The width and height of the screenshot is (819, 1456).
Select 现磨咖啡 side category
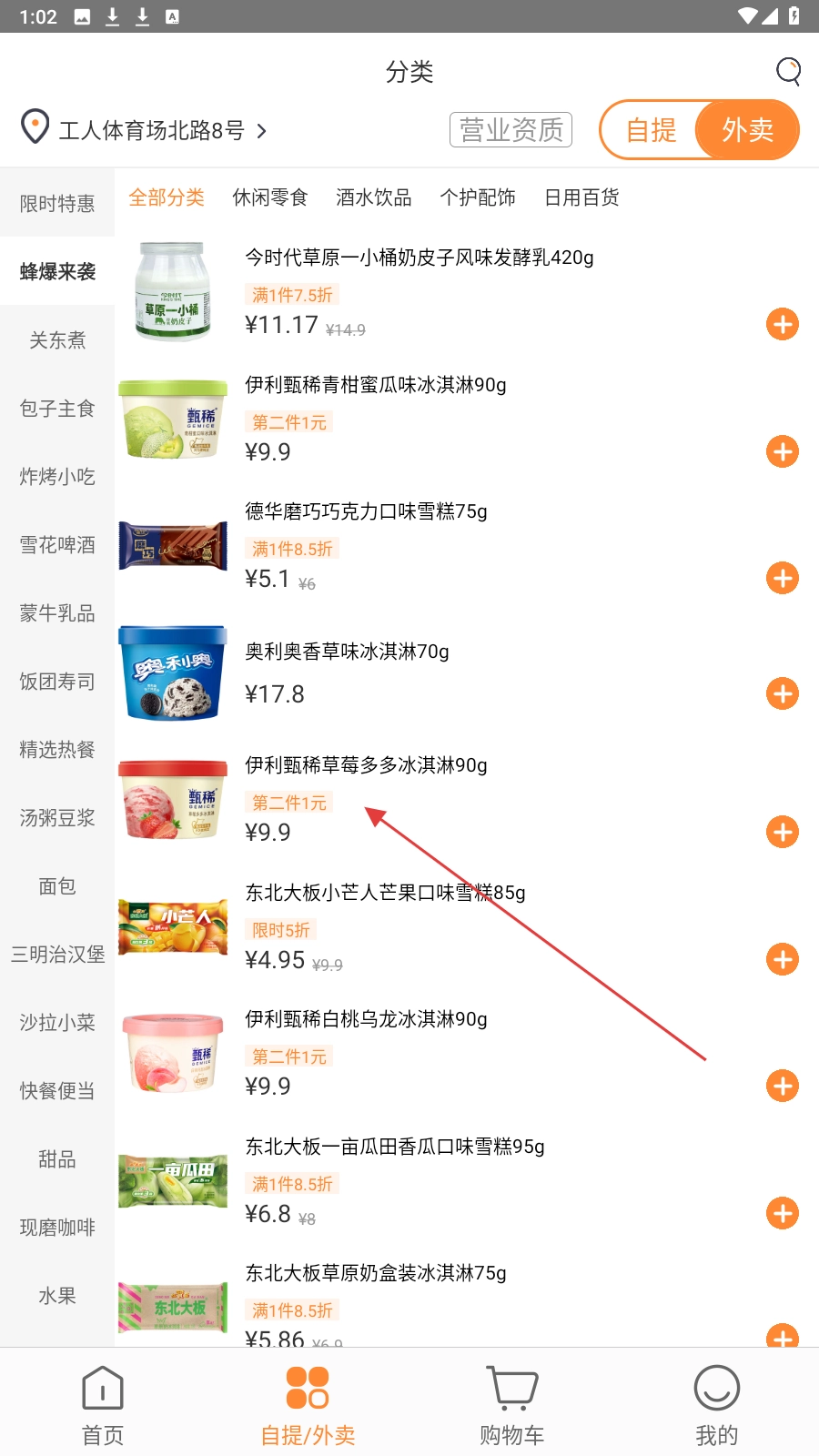coord(57,1228)
